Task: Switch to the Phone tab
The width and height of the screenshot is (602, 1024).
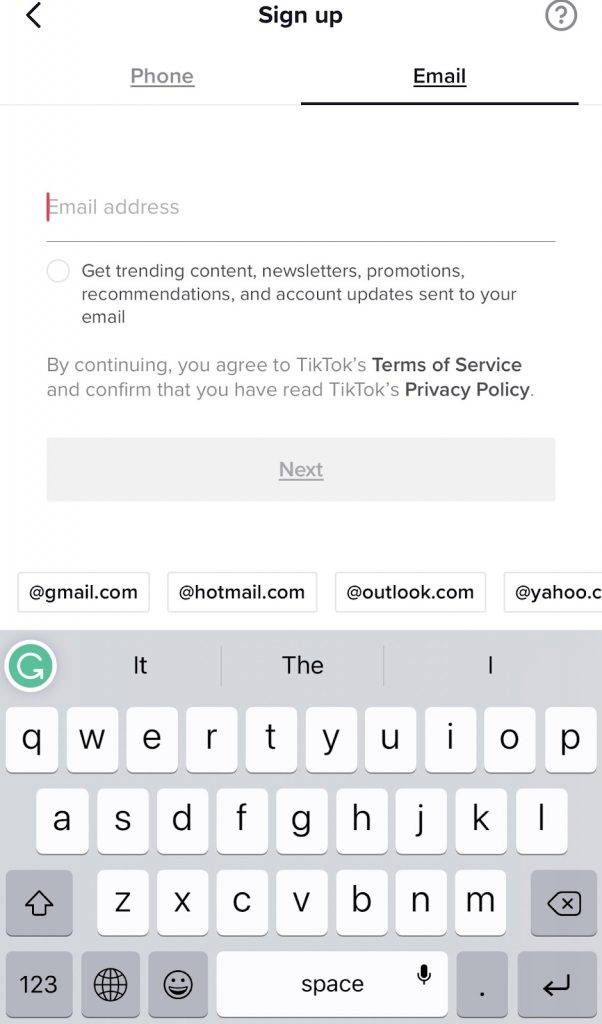Action: click(x=162, y=76)
